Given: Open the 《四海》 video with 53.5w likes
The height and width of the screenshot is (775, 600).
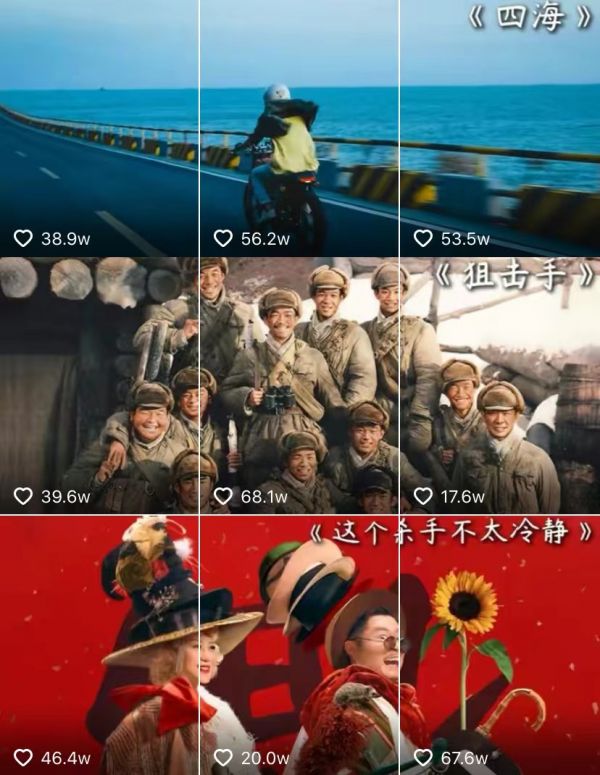Looking at the screenshot, I should click(500, 130).
